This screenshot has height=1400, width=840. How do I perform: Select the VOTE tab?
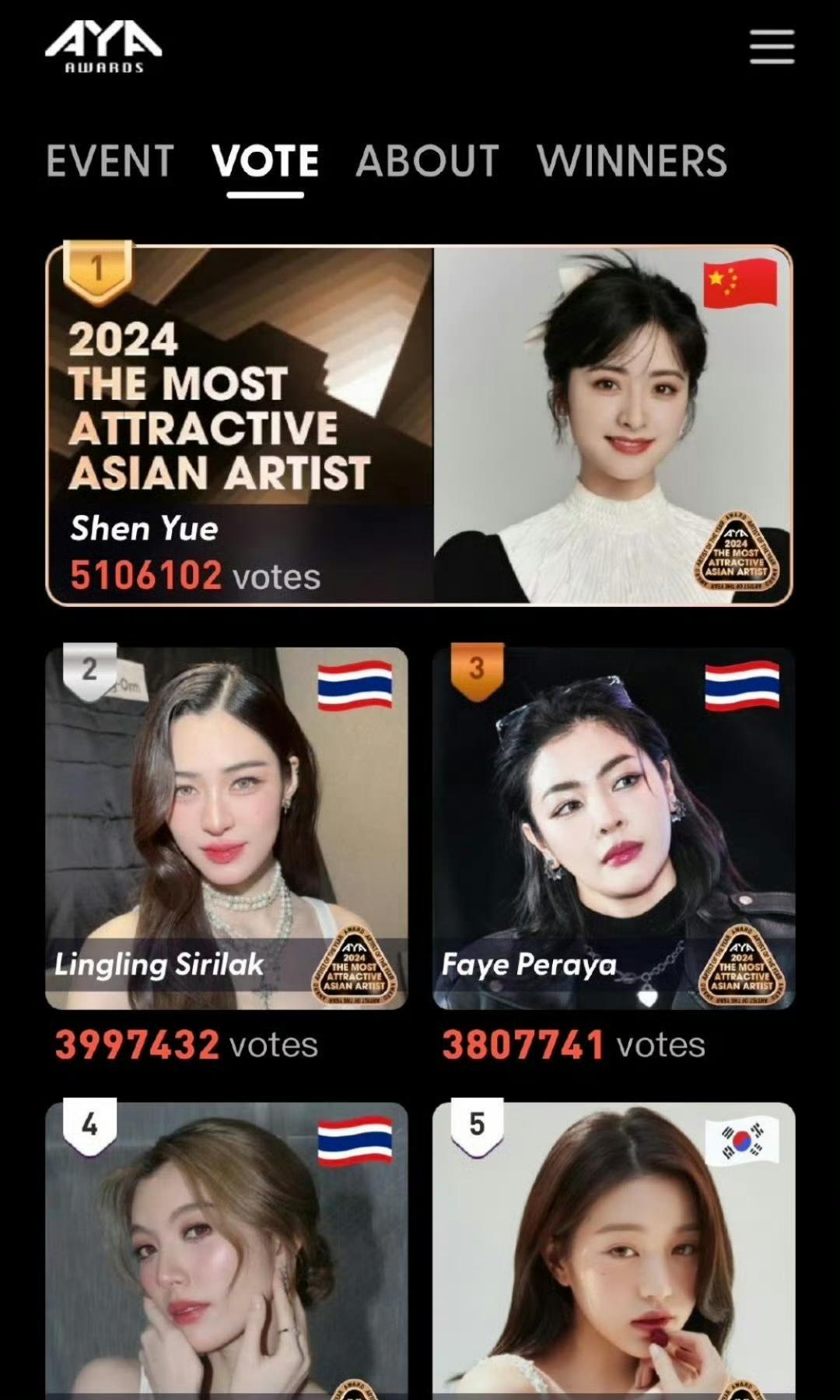pos(265,161)
